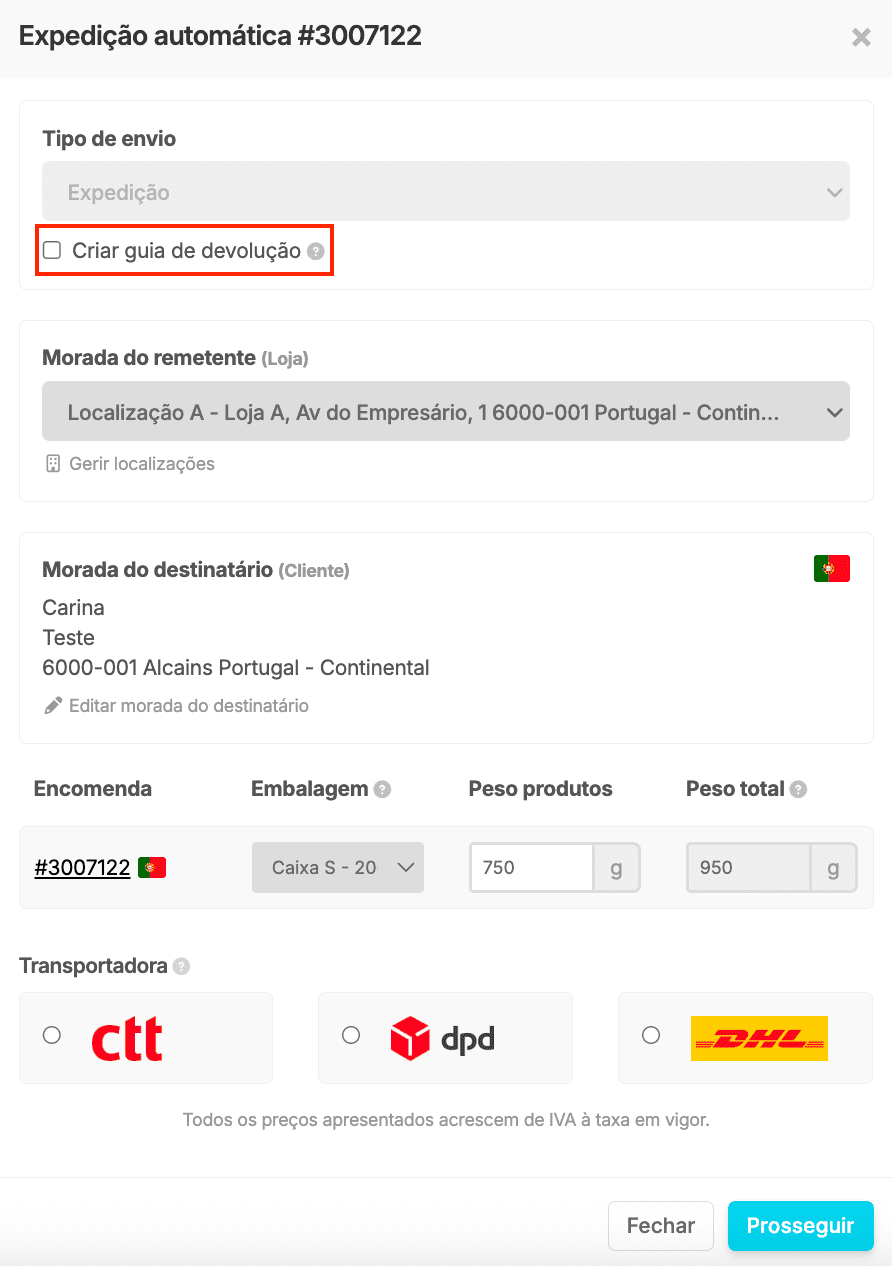Screen dimensions: 892x1266
Task: Select the CTT radio button
Action: click(x=52, y=1037)
